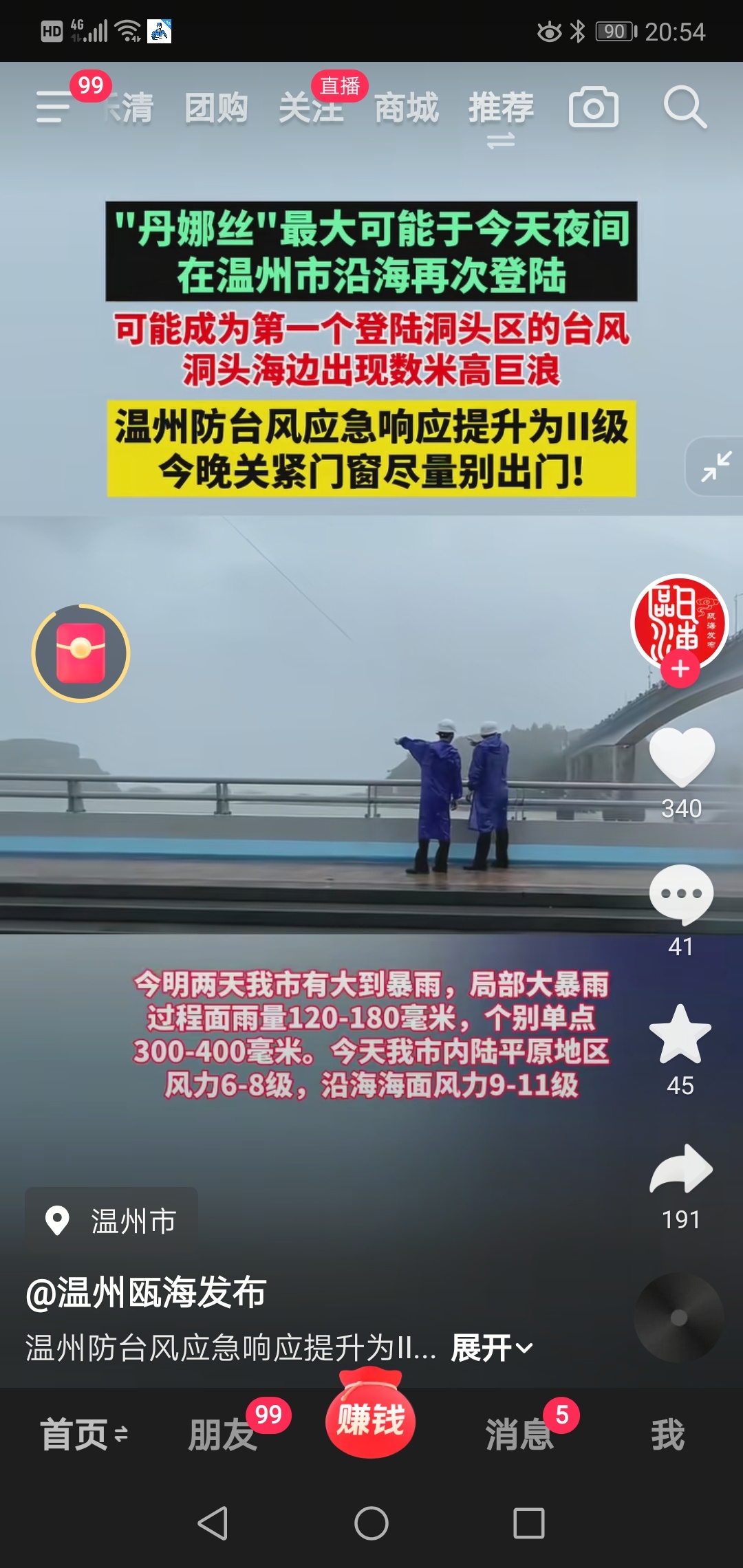Image resolution: width=743 pixels, height=1568 pixels.
Task: Follow 温州瓯海发布 via red plus
Action: 680,668
